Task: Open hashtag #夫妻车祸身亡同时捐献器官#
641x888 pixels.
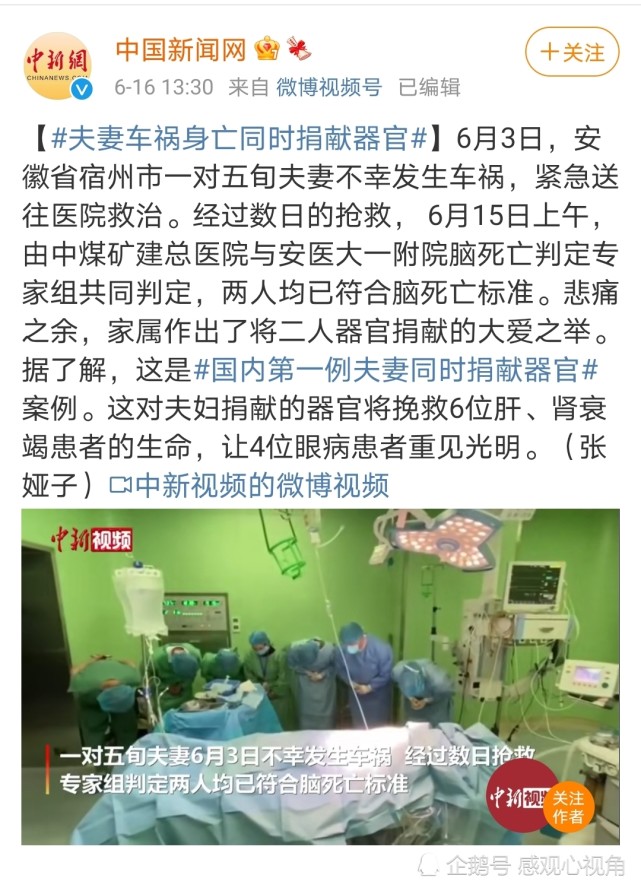Action: (238, 136)
